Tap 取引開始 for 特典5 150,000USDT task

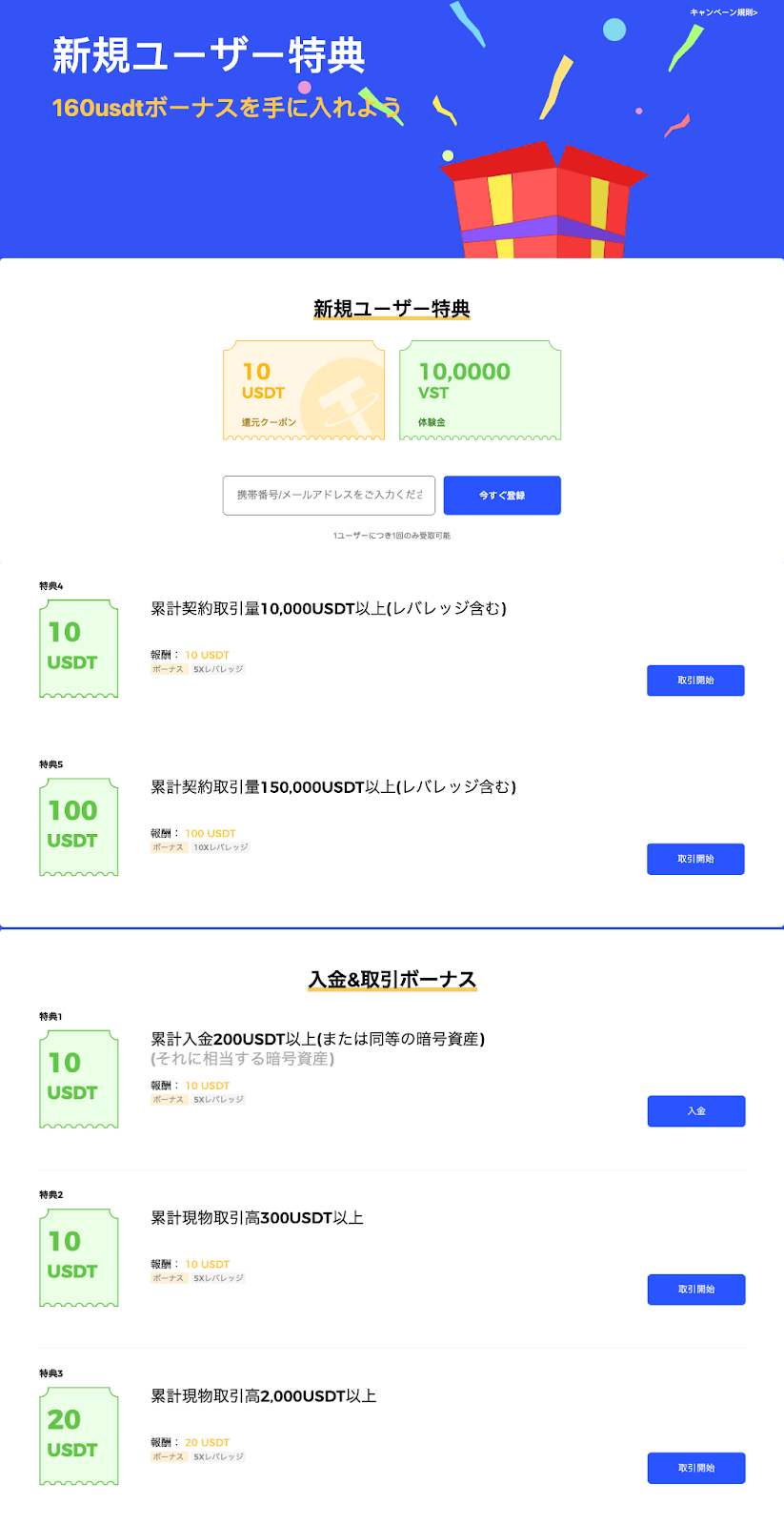[x=695, y=859]
